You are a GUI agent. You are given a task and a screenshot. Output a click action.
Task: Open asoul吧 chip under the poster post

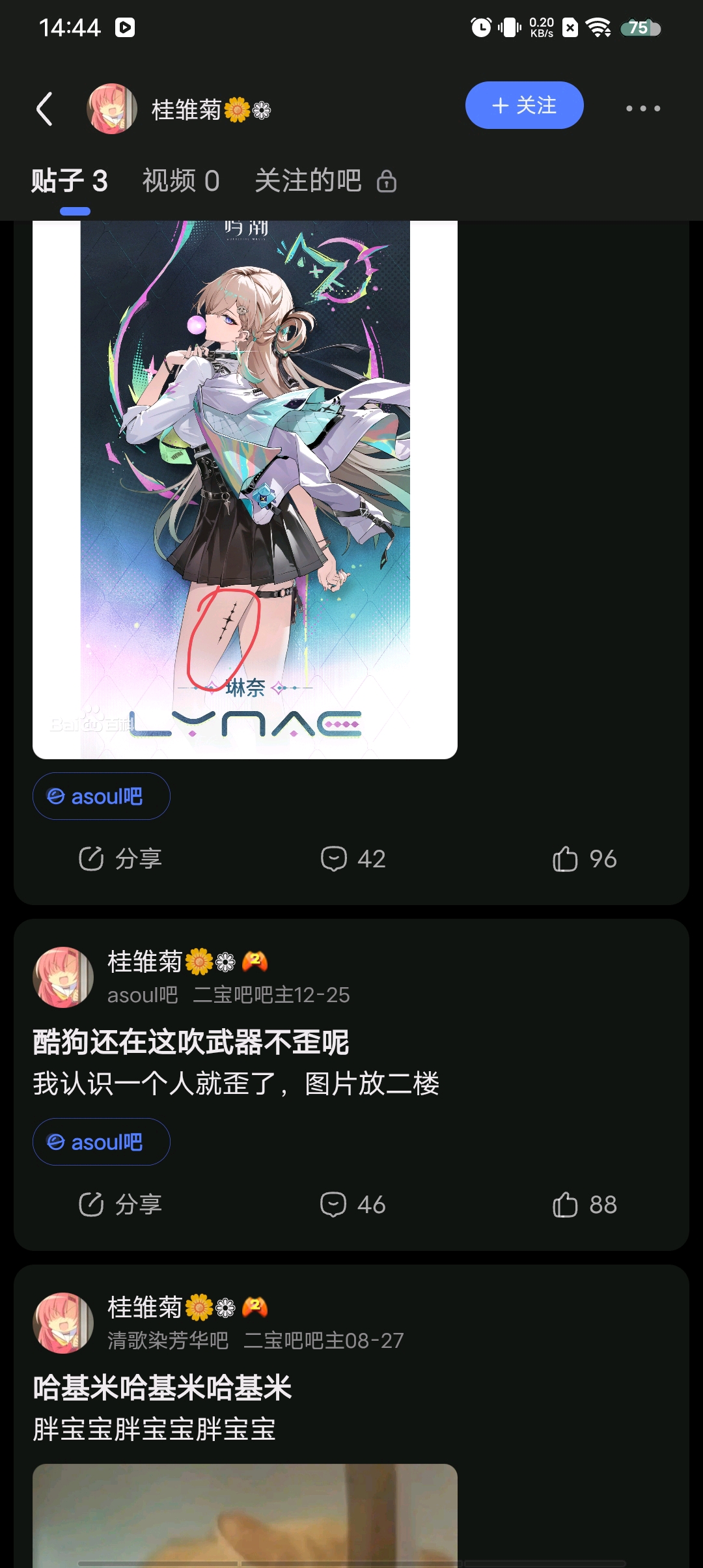point(102,796)
